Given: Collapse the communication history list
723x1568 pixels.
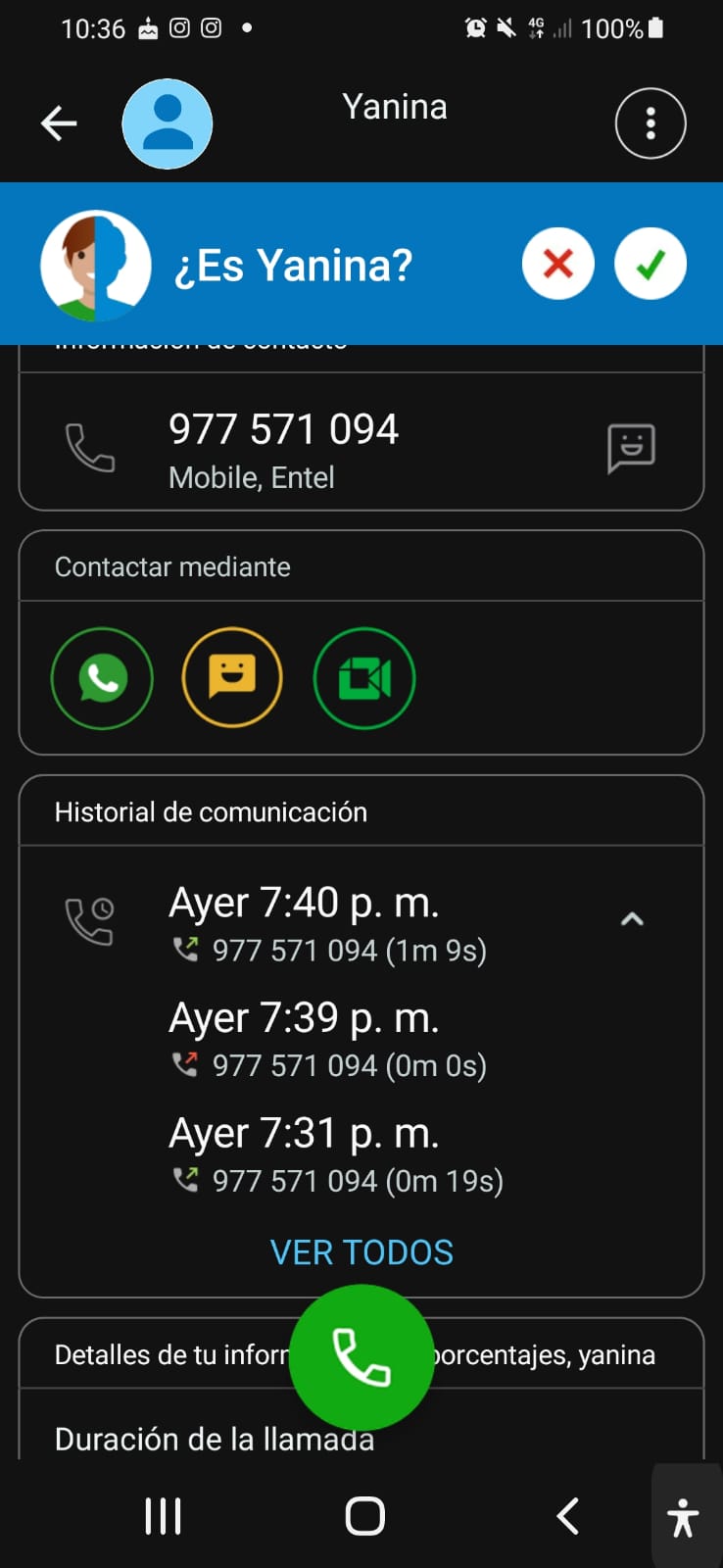Looking at the screenshot, I should point(632,919).
